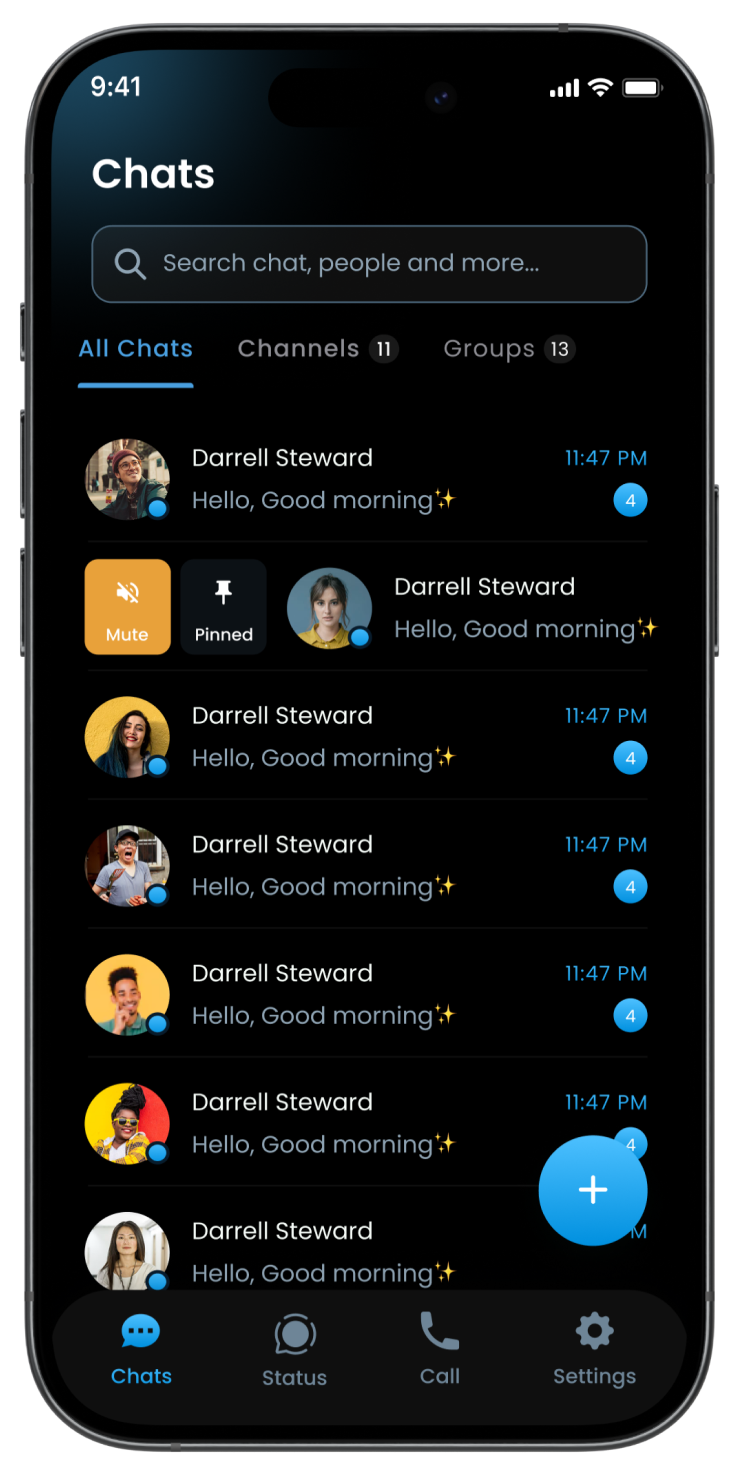Select the Chats speech-bubble icon
This screenshot has height=1476, width=740.
tap(140, 1330)
